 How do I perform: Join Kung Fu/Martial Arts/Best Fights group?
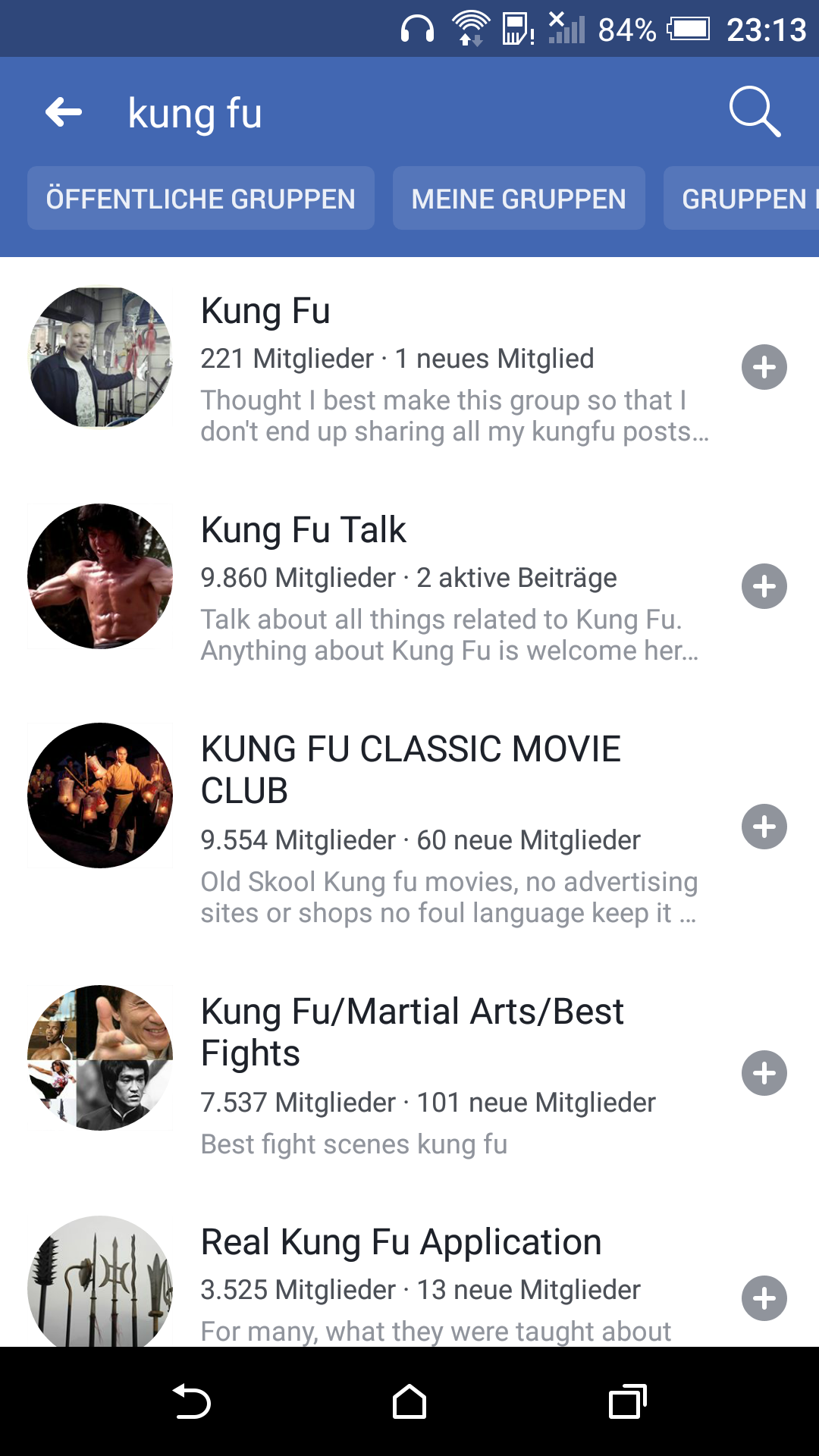764,1073
